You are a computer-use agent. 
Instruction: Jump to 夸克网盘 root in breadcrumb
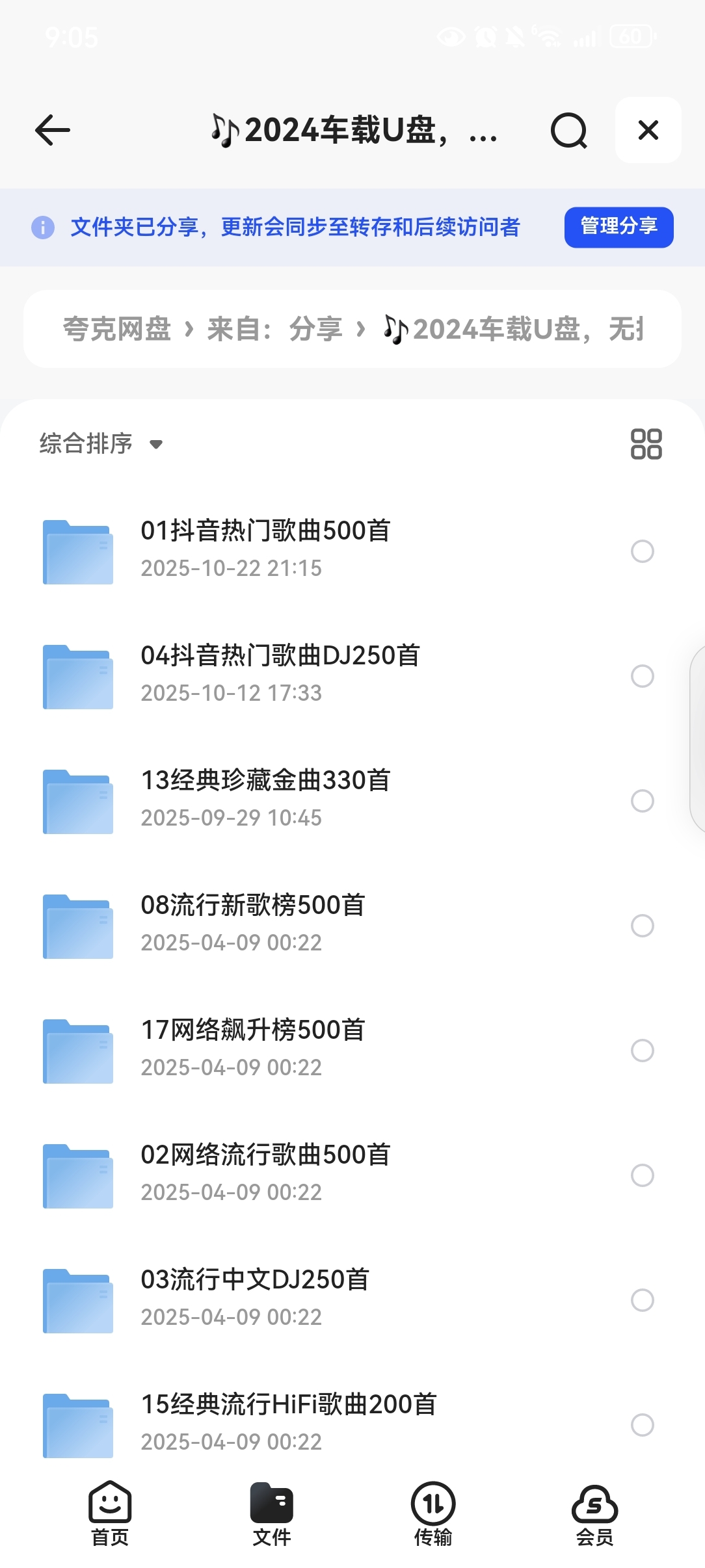pyautogui.click(x=117, y=329)
